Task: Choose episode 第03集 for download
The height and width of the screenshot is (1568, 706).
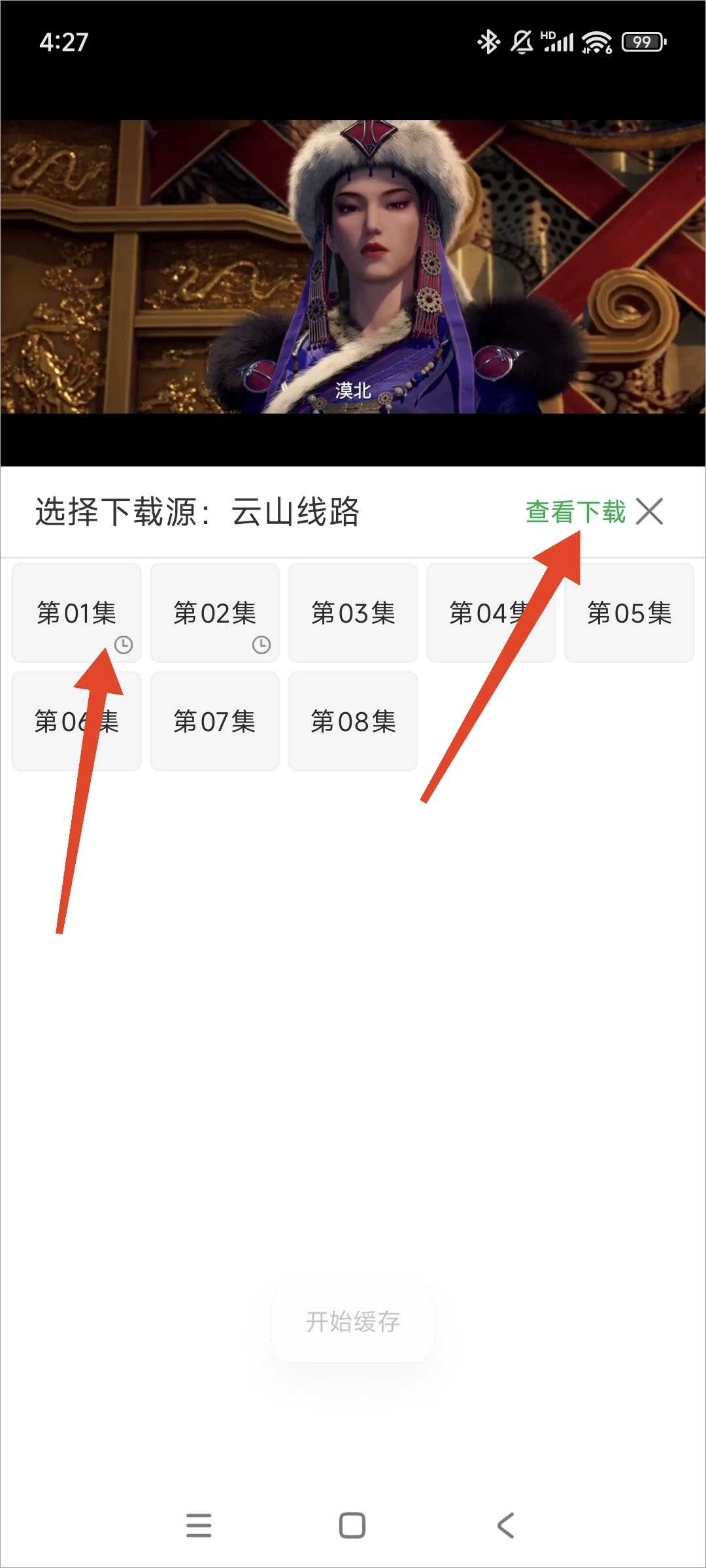Action: (353, 613)
